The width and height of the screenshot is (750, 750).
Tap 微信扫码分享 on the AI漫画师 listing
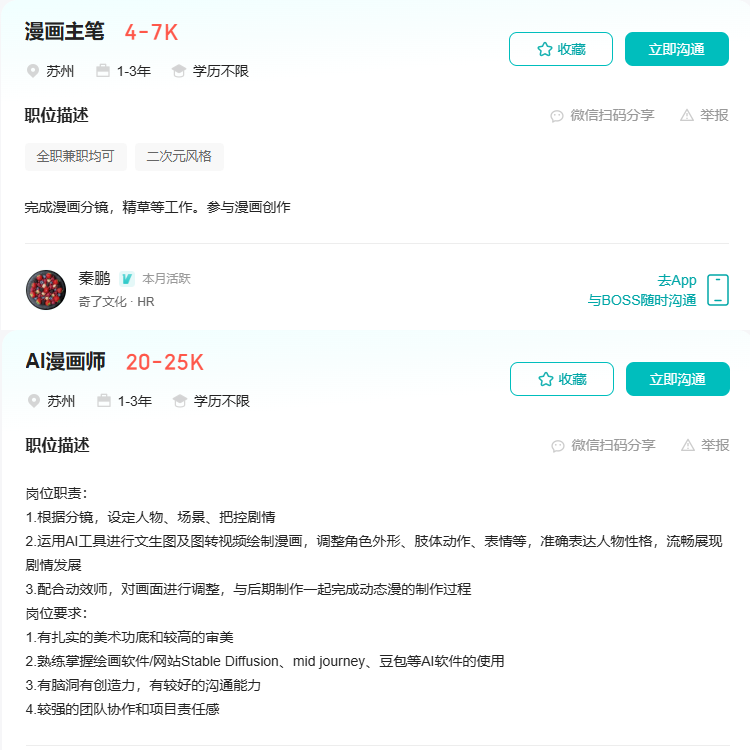(x=603, y=445)
